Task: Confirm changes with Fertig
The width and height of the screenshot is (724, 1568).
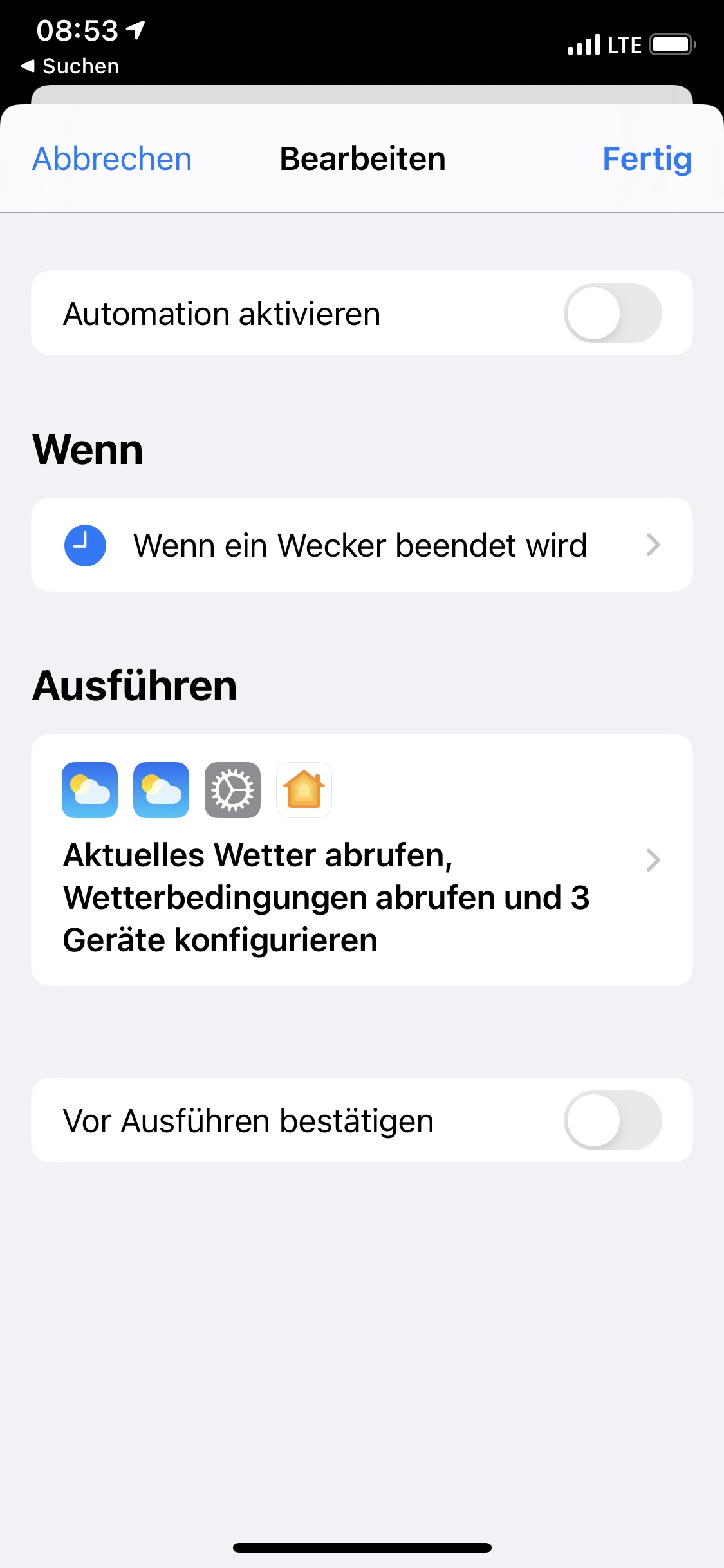Action: [646, 159]
